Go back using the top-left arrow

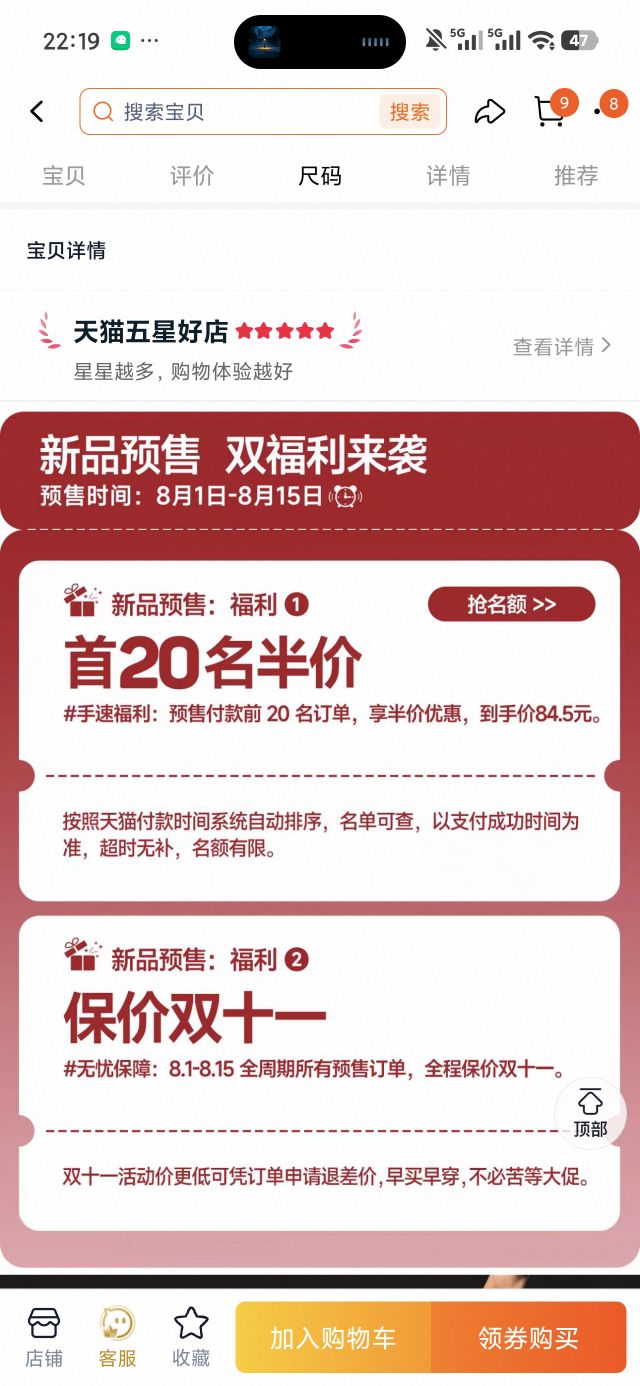click(37, 111)
